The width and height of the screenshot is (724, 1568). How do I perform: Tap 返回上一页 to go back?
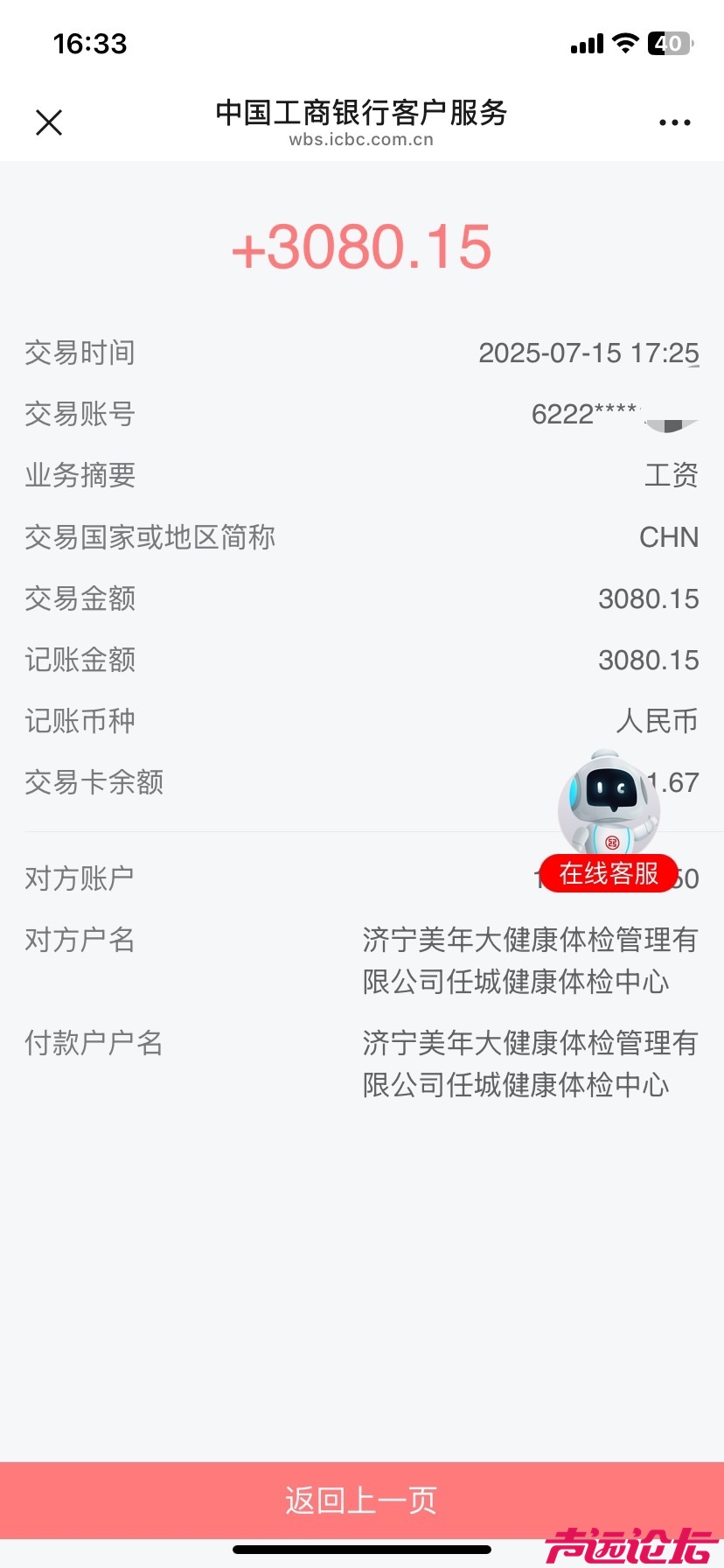[x=361, y=1500]
